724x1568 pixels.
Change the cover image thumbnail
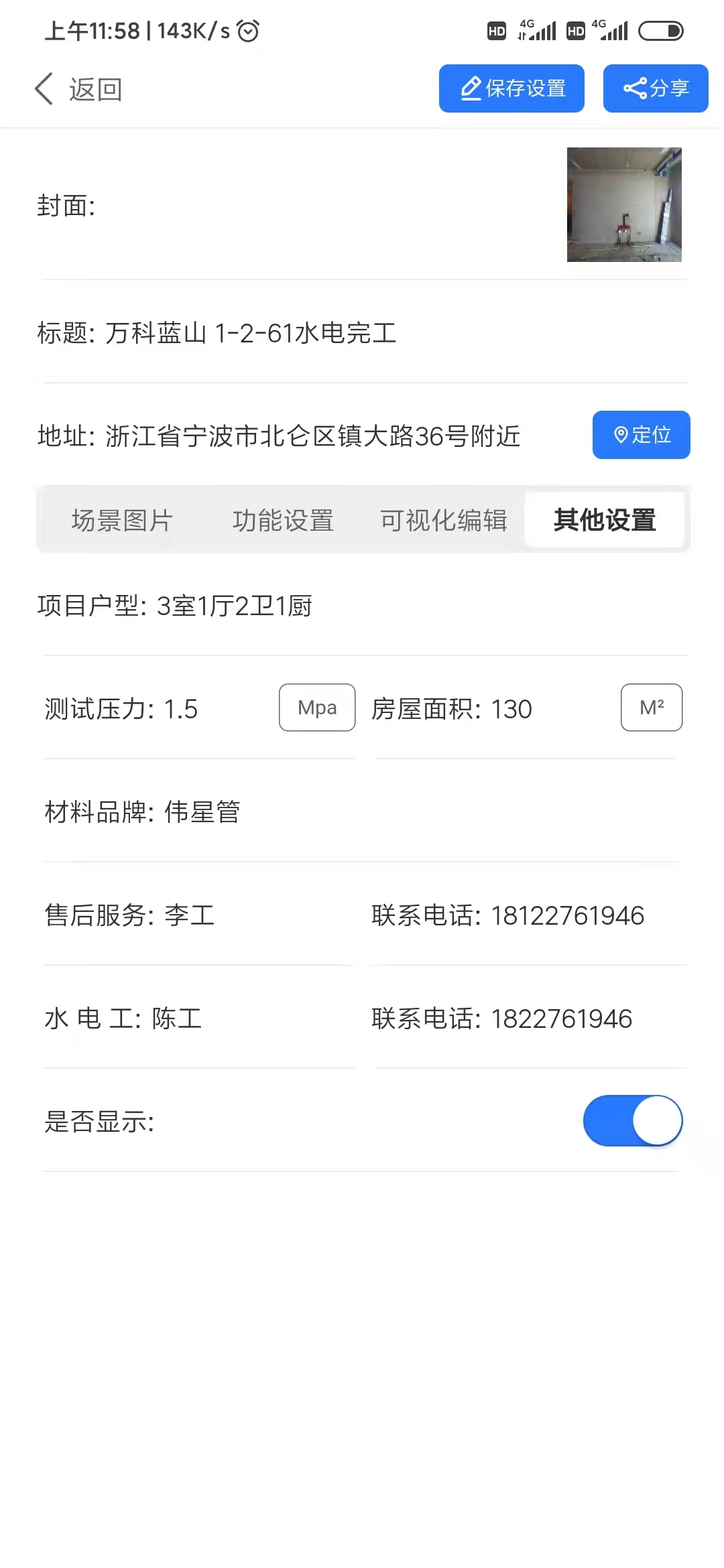(623, 204)
